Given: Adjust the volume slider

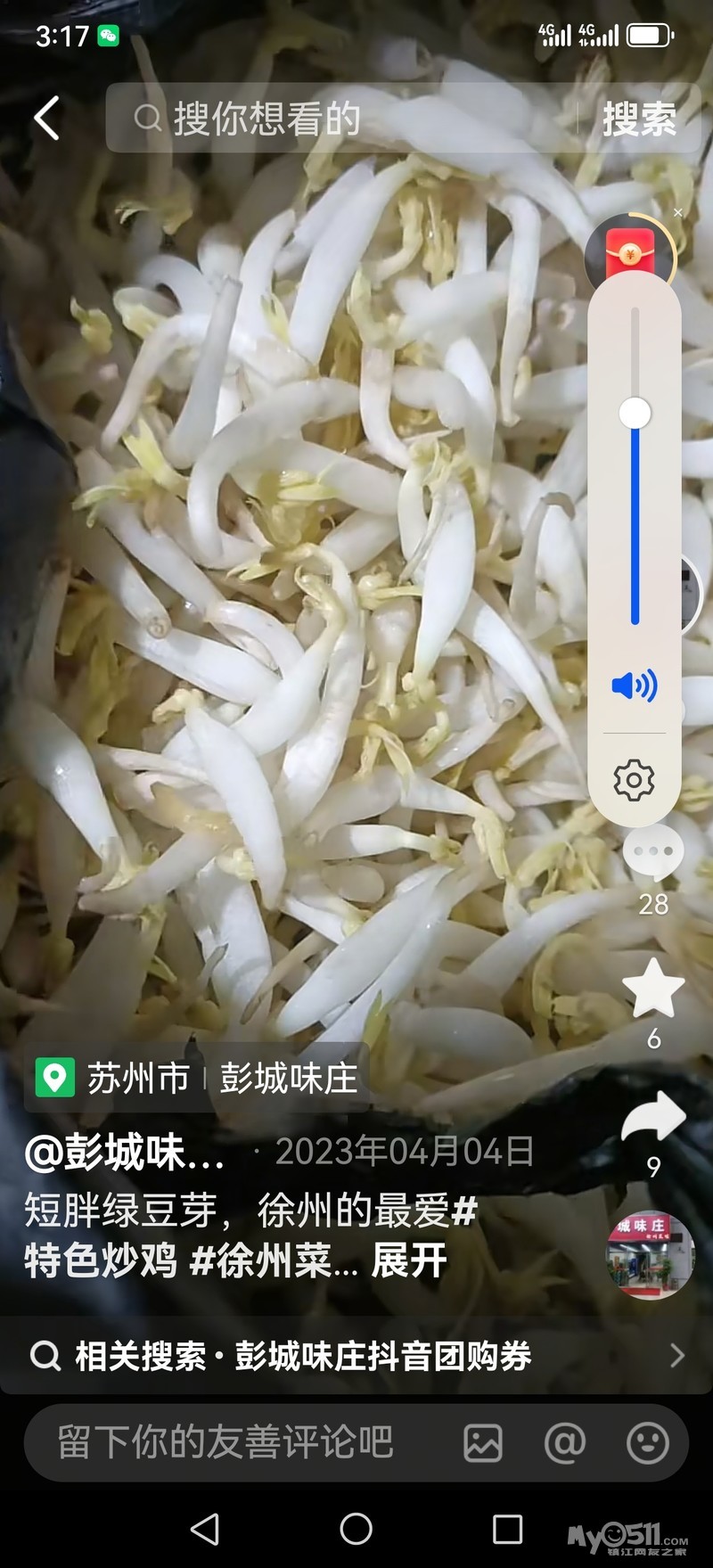Looking at the screenshot, I should pos(635,414).
